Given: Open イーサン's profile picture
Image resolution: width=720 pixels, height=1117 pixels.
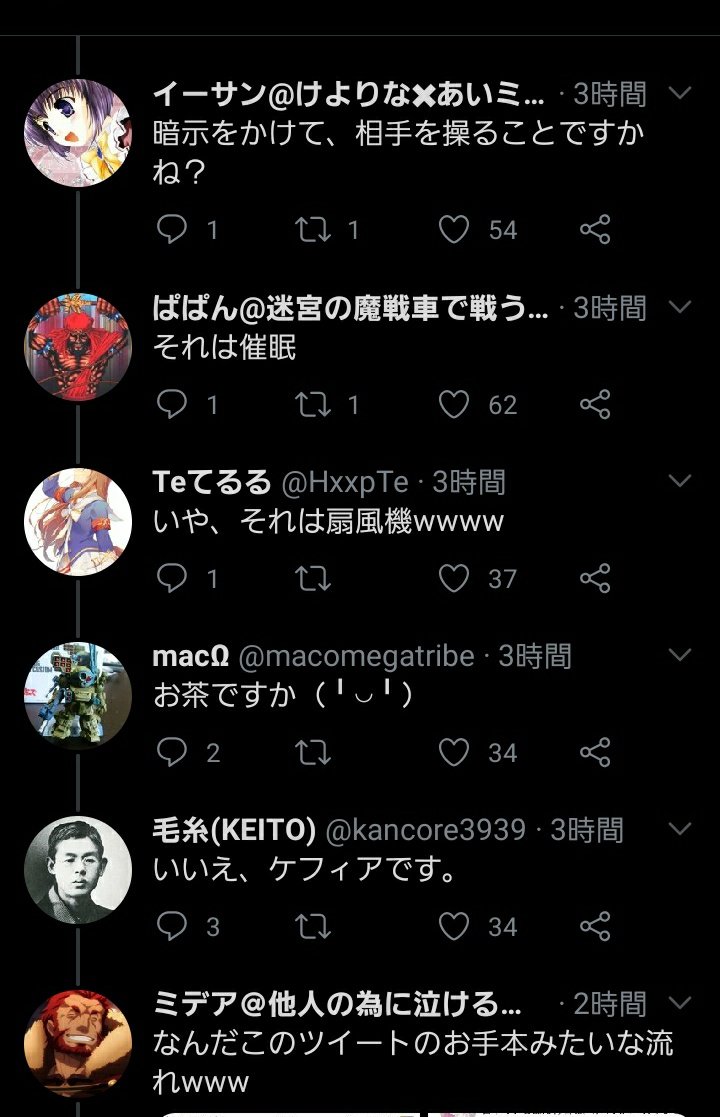Looking at the screenshot, I should pyautogui.click(x=78, y=133).
